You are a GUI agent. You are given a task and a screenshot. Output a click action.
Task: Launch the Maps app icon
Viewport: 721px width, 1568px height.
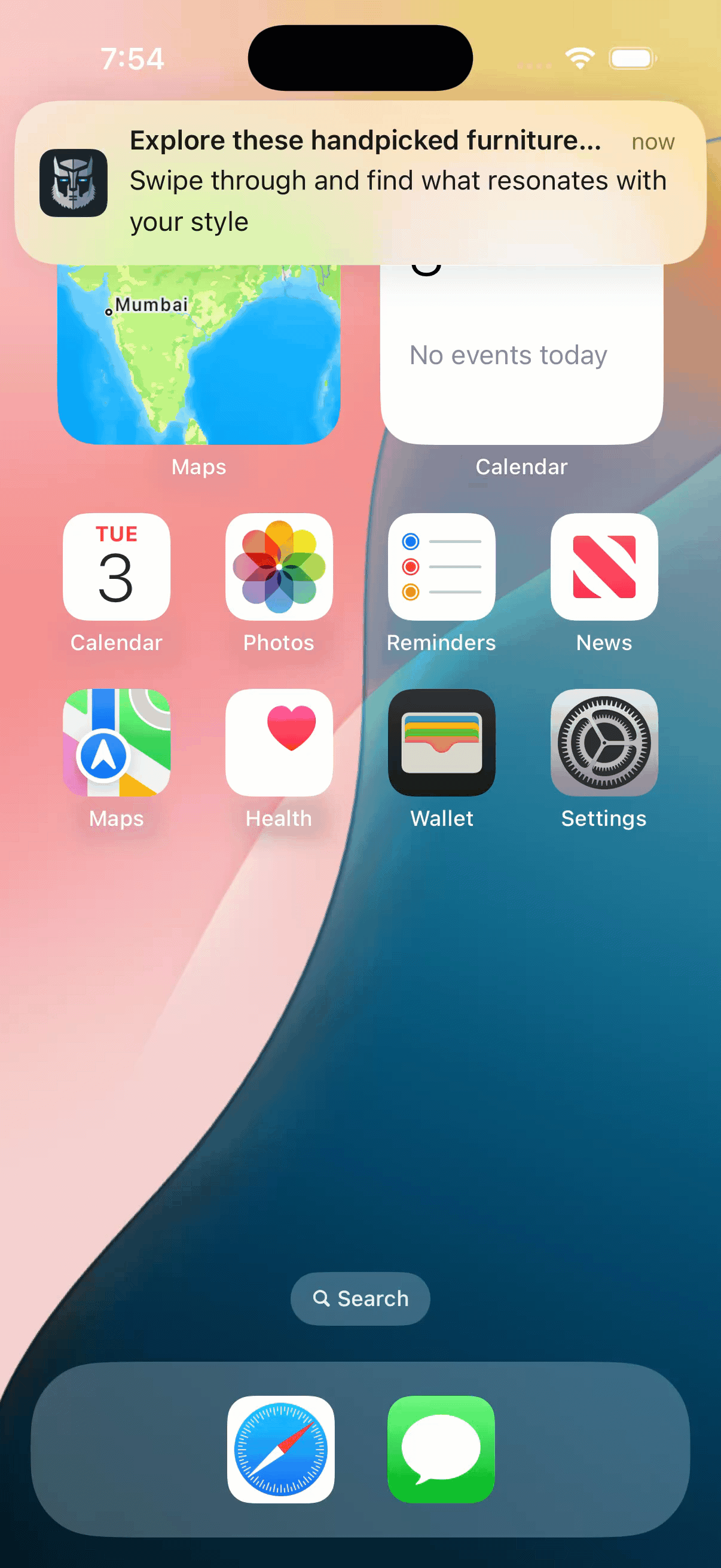coord(116,742)
